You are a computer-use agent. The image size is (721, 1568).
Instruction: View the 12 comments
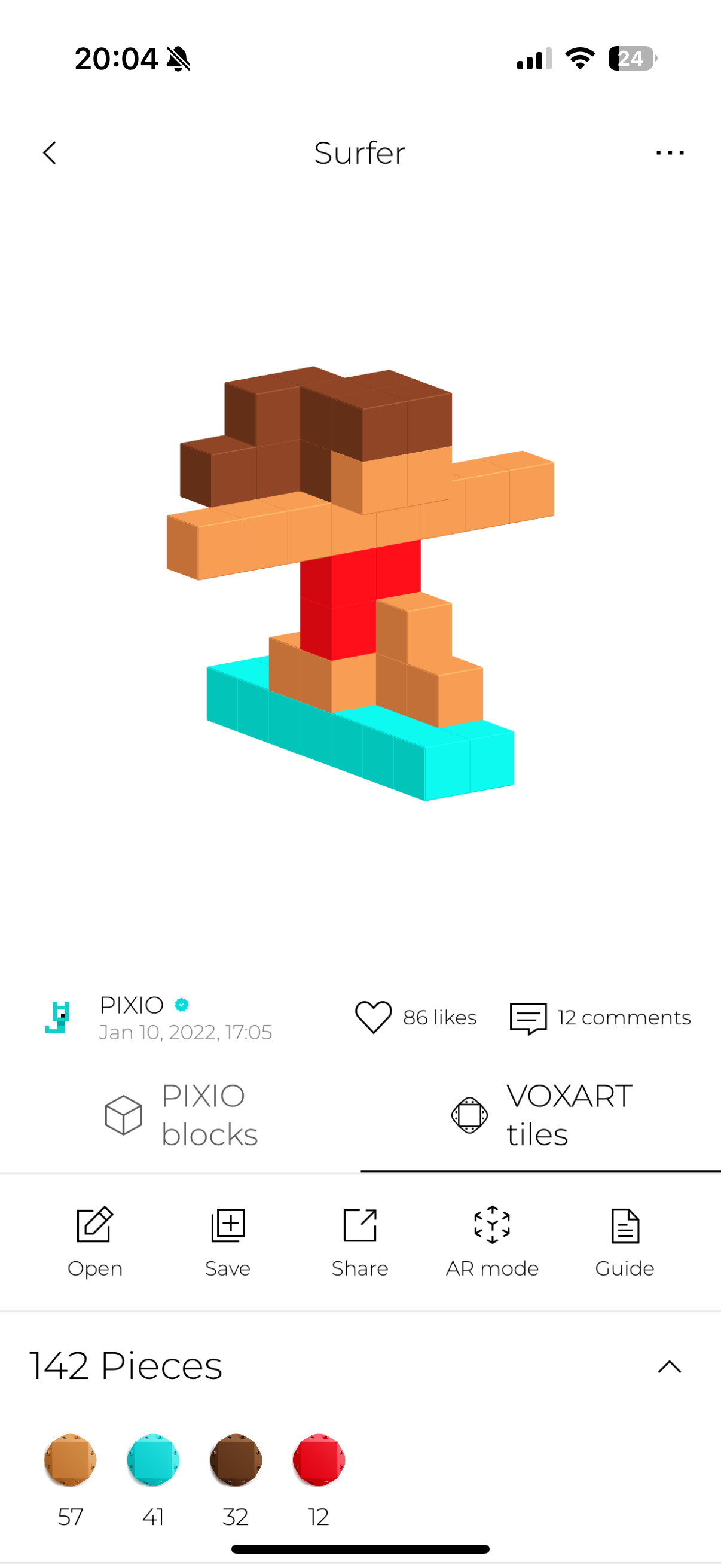600,1018
